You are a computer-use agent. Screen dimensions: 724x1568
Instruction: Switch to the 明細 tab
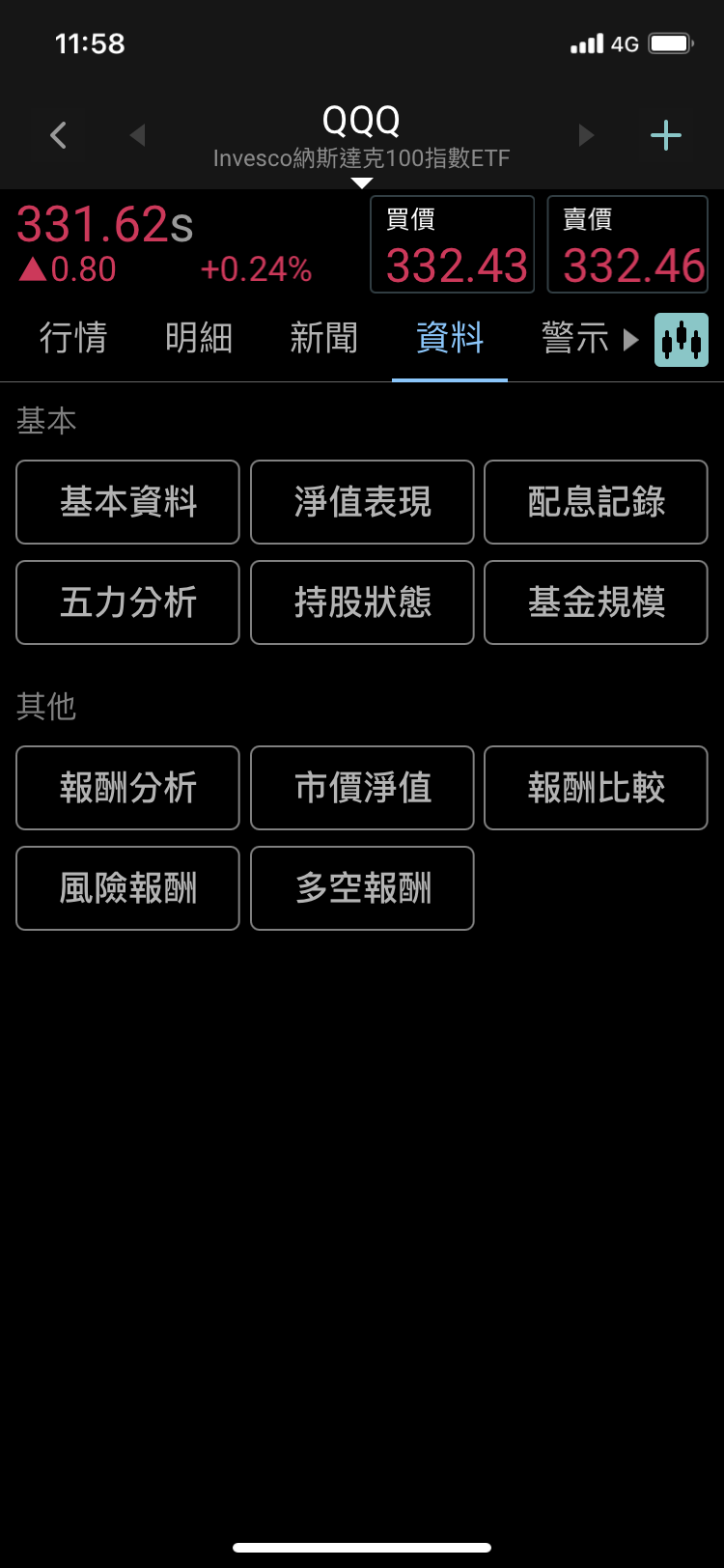coord(199,338)
